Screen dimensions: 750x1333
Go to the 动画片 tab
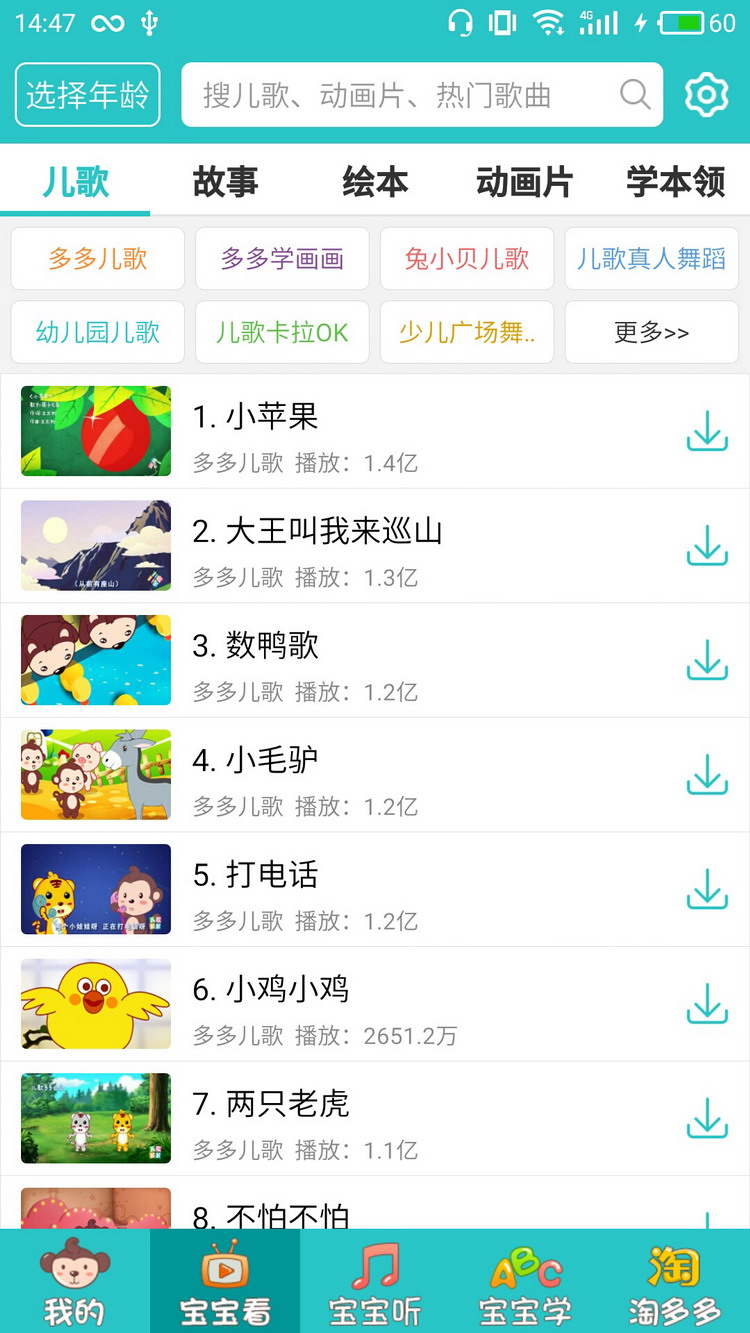(524, 182)
